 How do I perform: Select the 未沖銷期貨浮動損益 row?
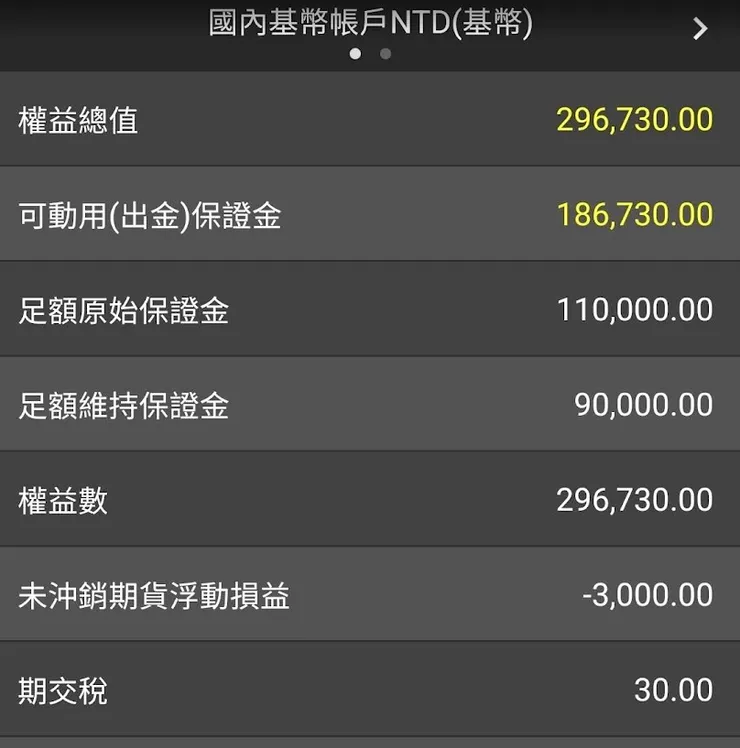tap(370, 595)
